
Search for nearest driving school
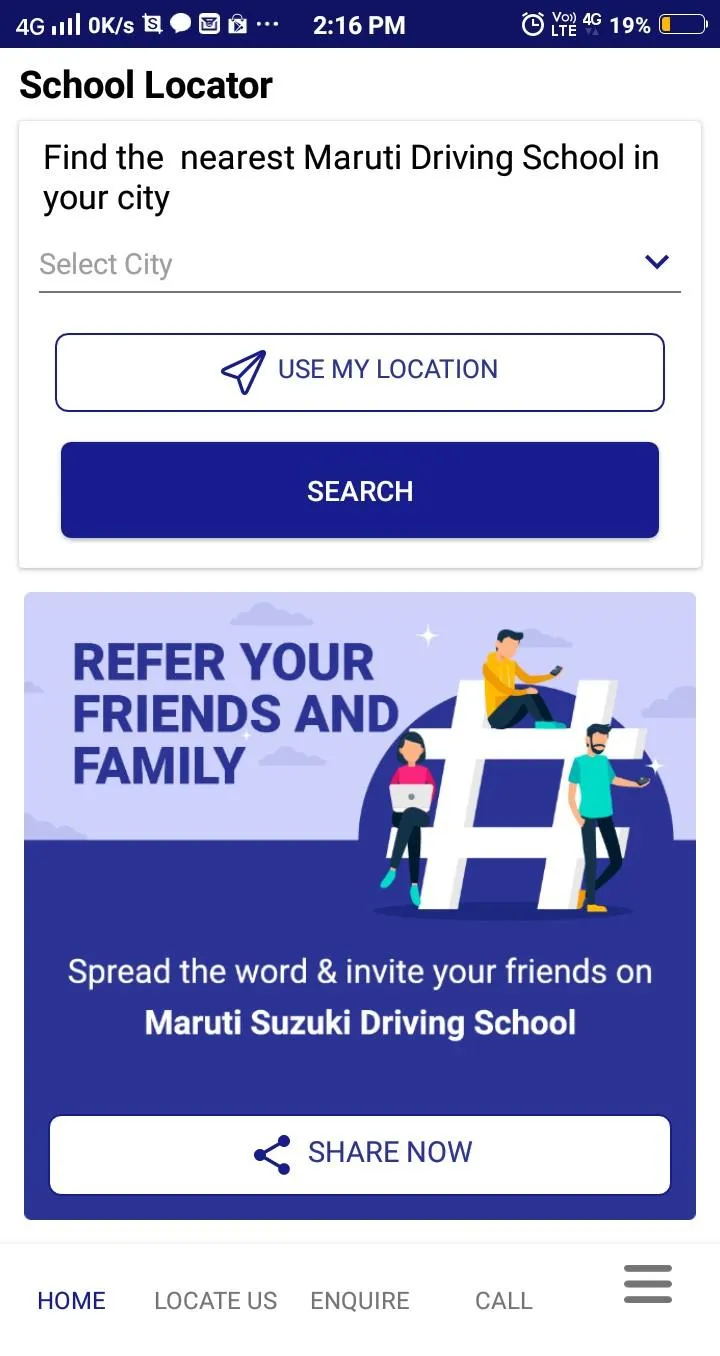coord(360,491)
